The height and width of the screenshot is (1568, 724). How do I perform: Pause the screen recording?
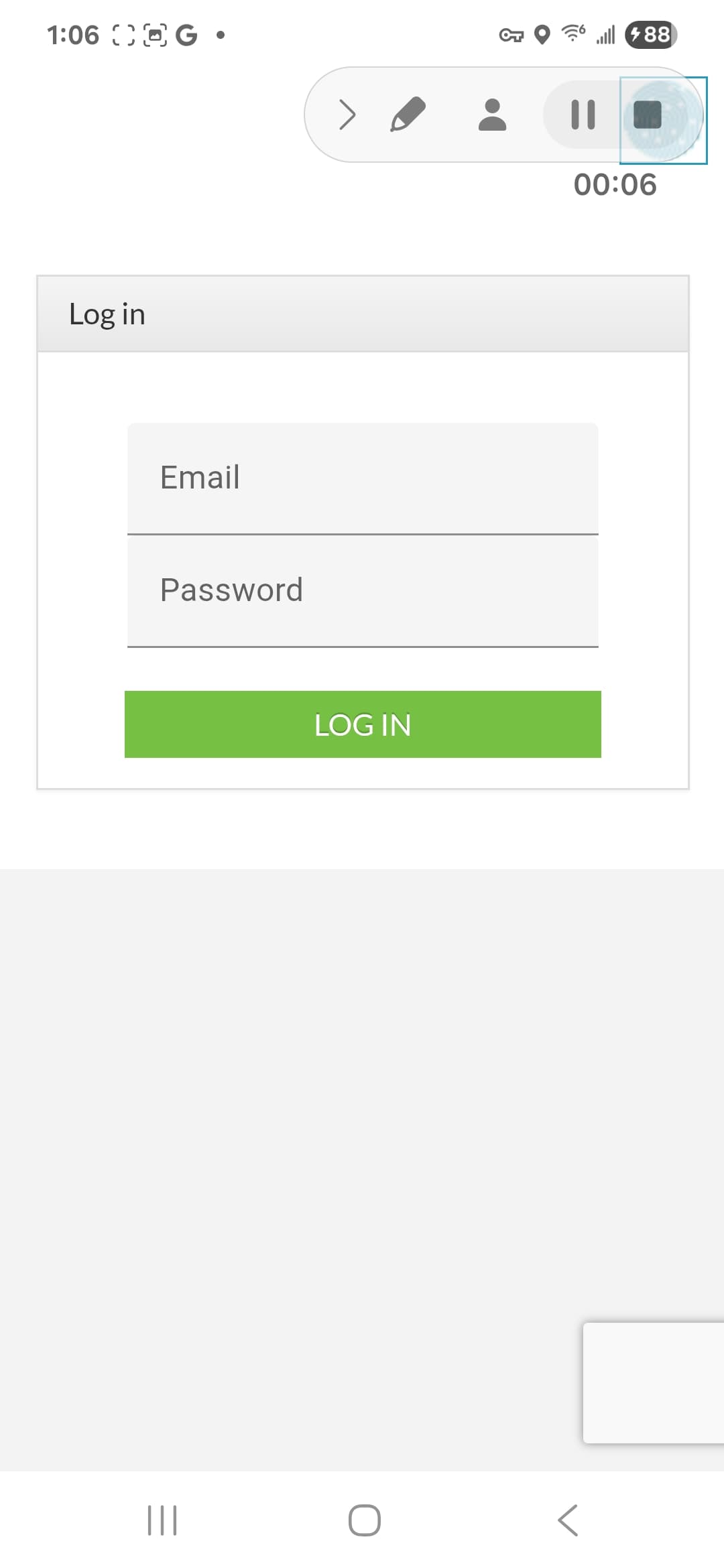583,115
